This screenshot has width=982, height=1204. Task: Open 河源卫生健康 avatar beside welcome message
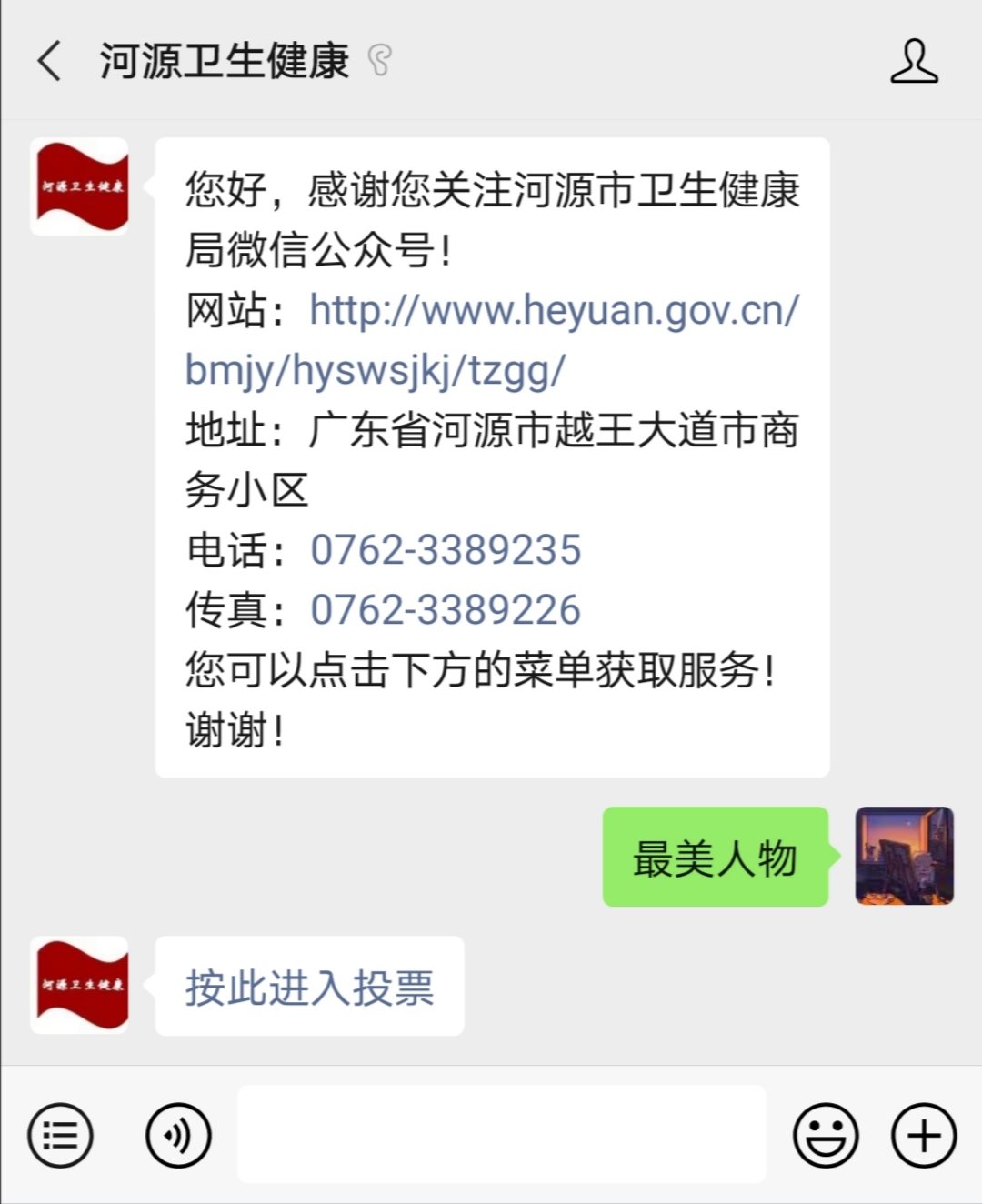[x=79, y=187]
